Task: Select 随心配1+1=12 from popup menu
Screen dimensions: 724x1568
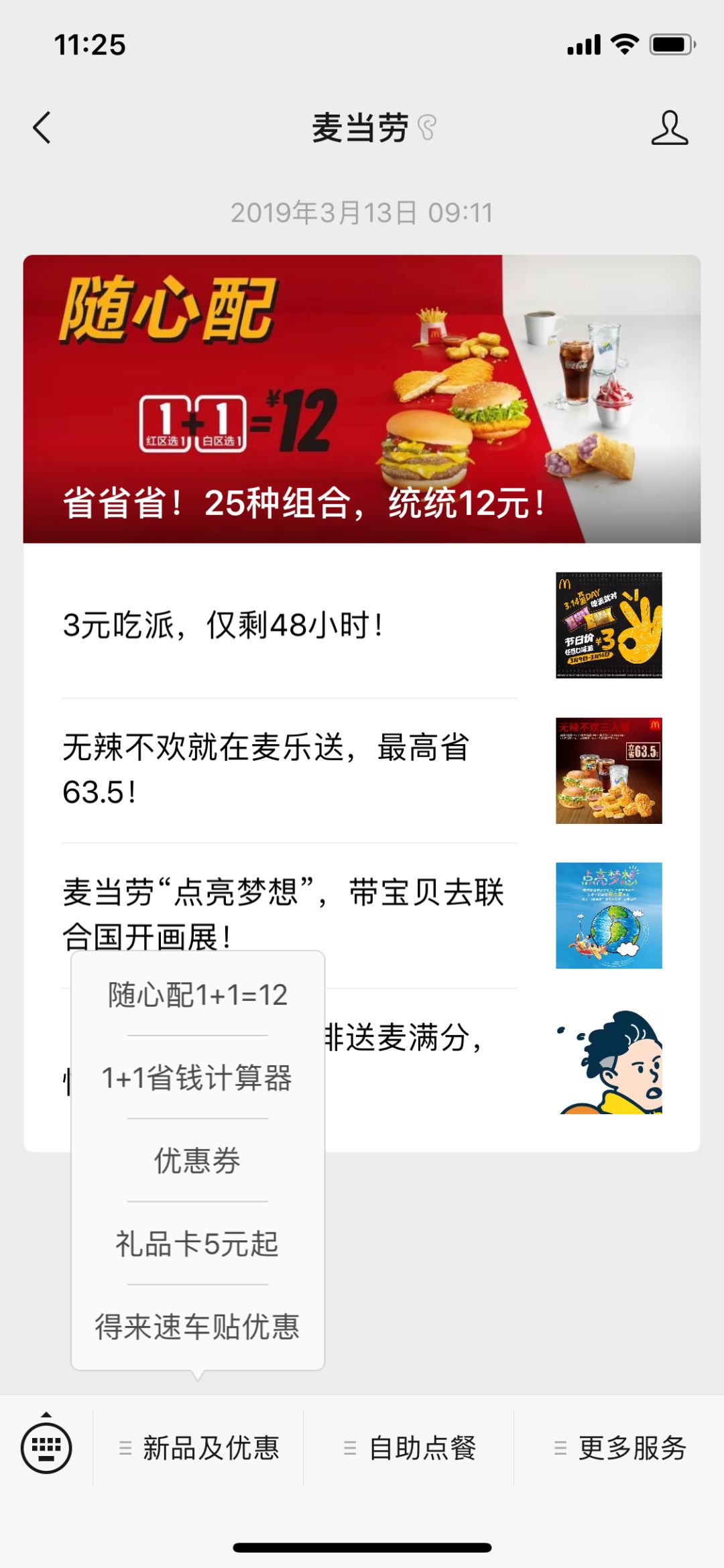Action: 198,997
